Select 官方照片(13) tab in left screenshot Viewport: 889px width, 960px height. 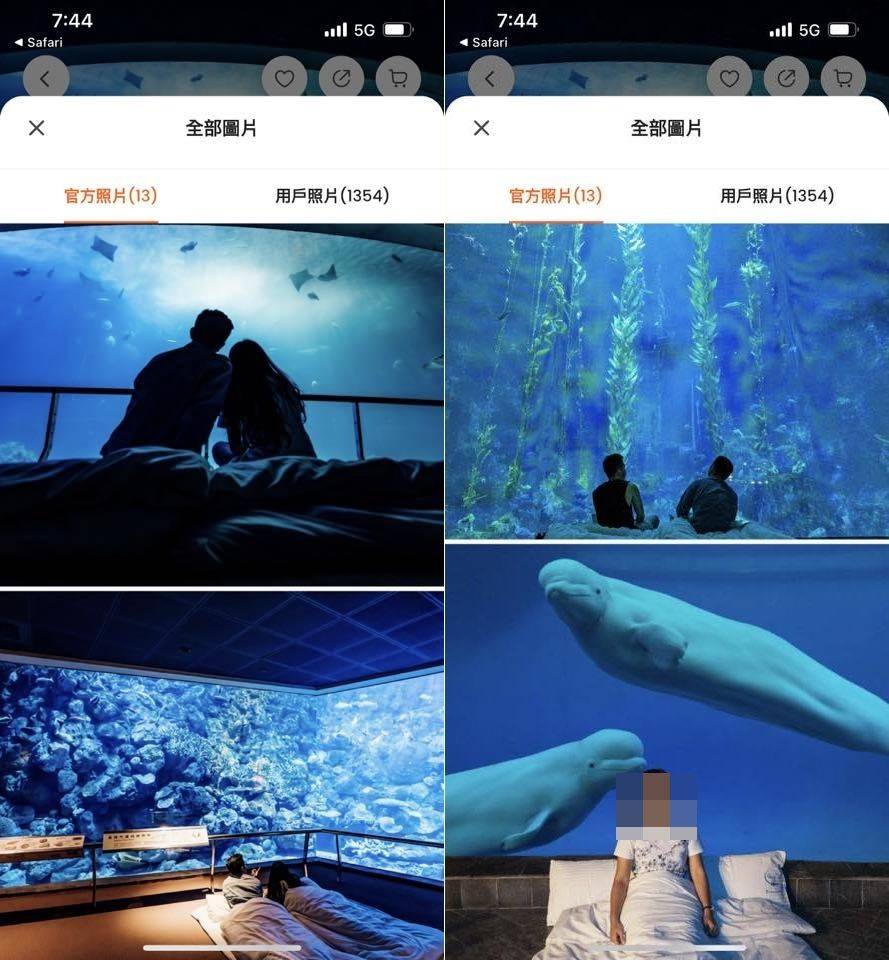(111, 196)
